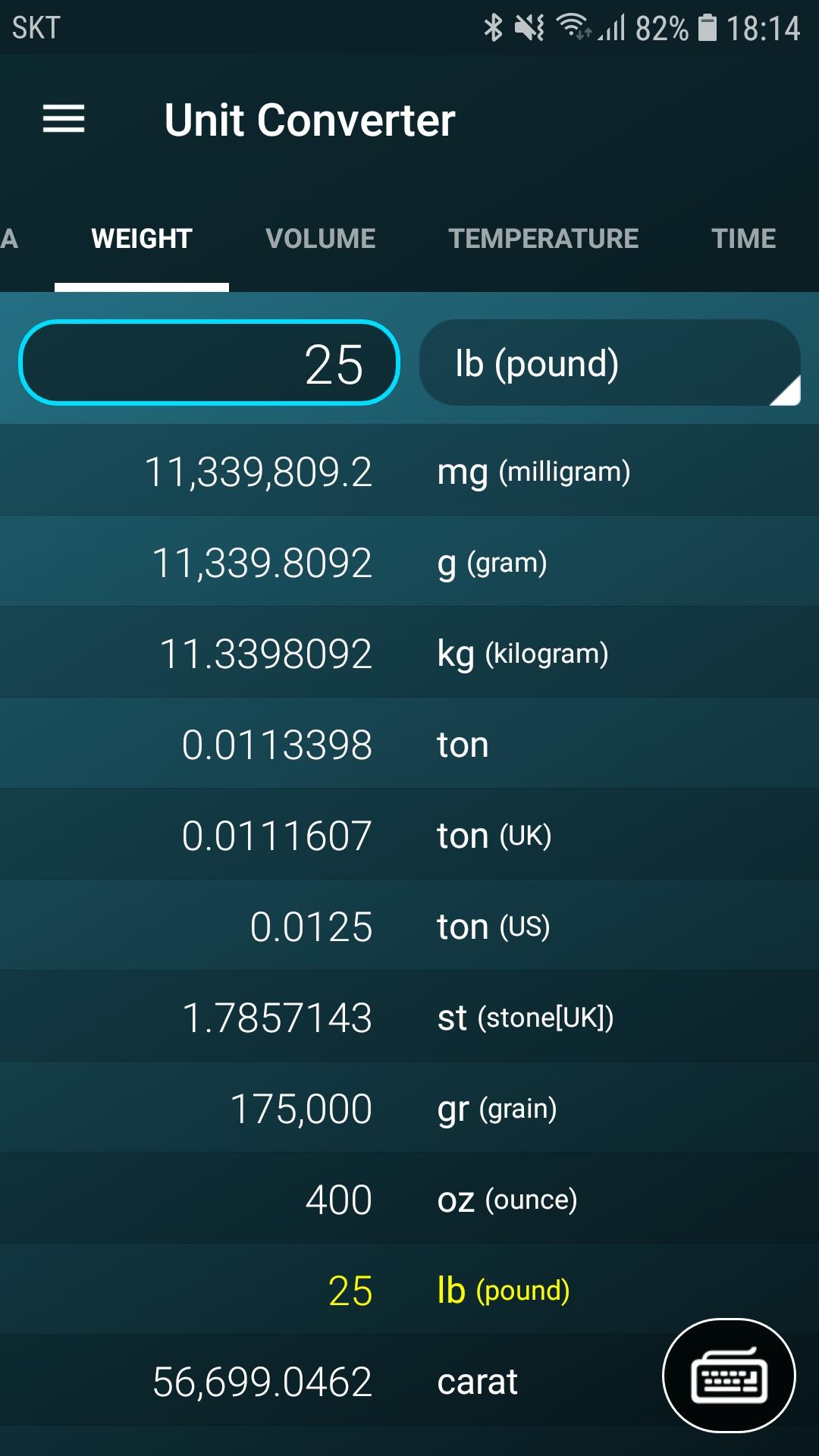819x1456 pixels.
Task: Open the navigation hamburger menu
Action: coord(63,119)
